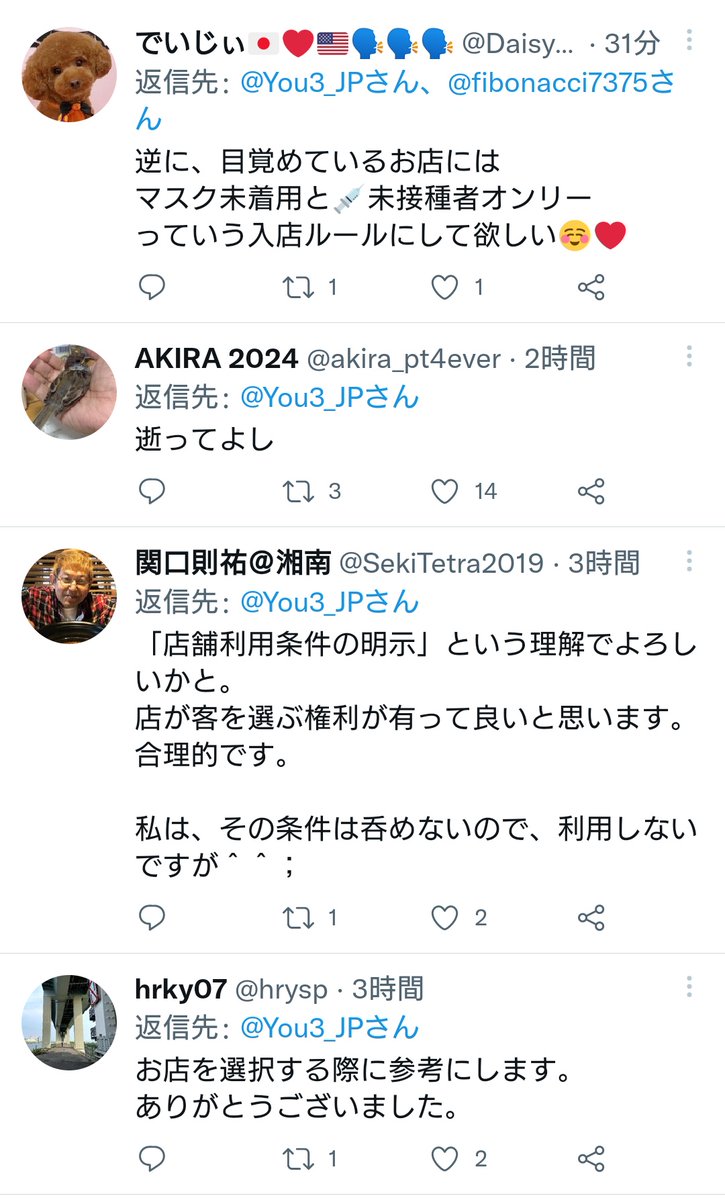Share hrky07's tweet
Image resolution: width=725 pixels, height=1200 pixels.
(x=593, y=1158)
